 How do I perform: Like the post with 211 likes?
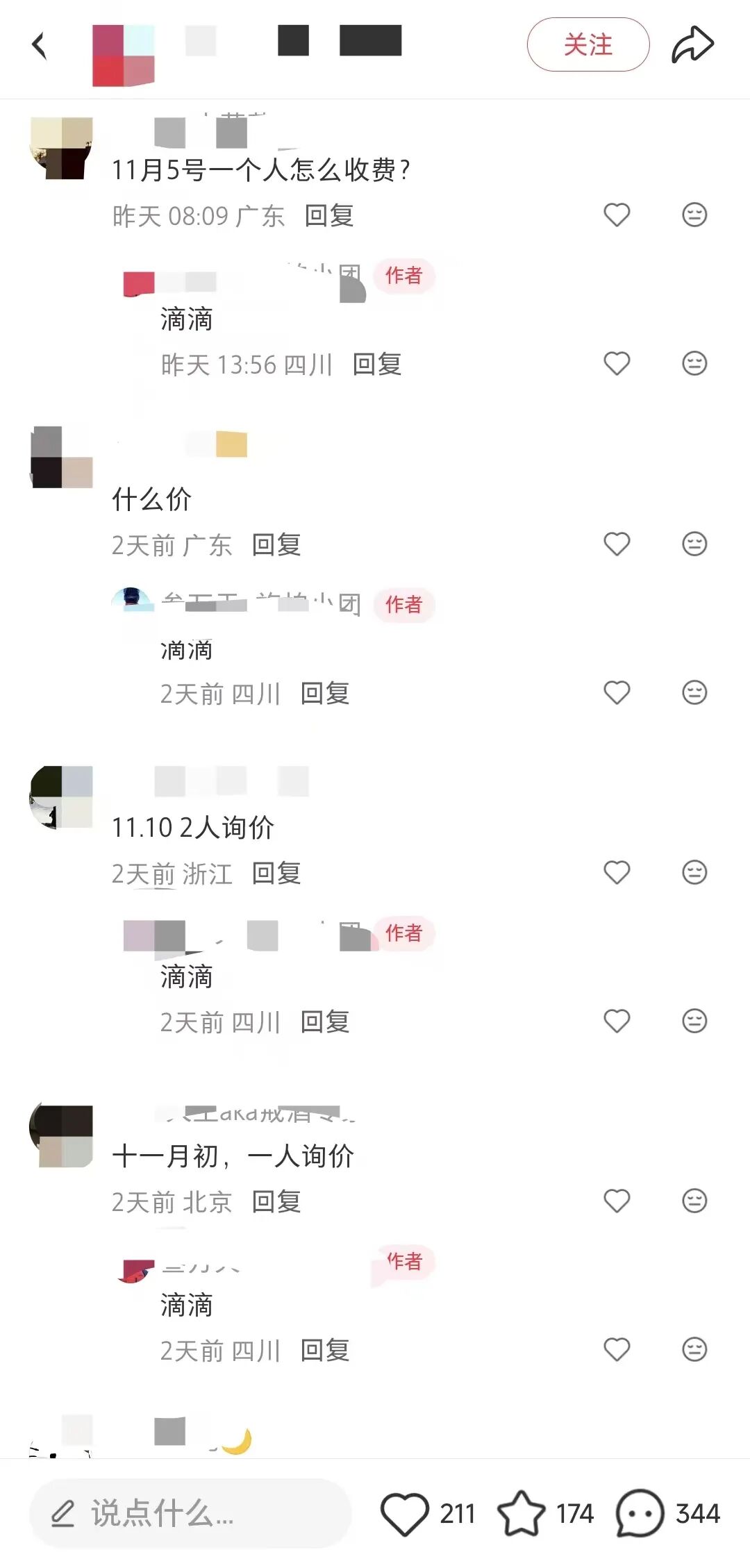[x=405, y=1514]
